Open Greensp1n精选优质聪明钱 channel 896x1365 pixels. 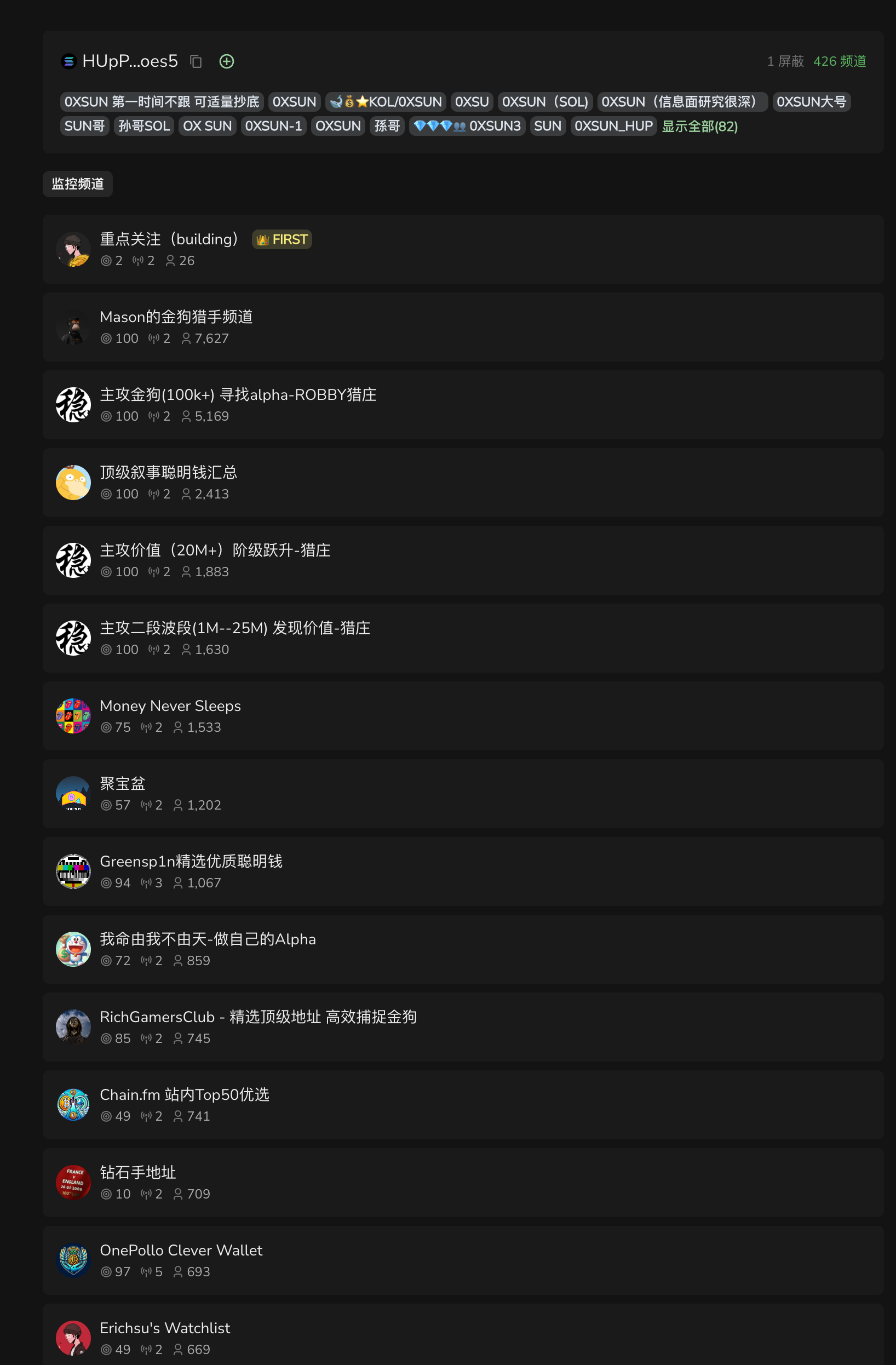point(191,862)
